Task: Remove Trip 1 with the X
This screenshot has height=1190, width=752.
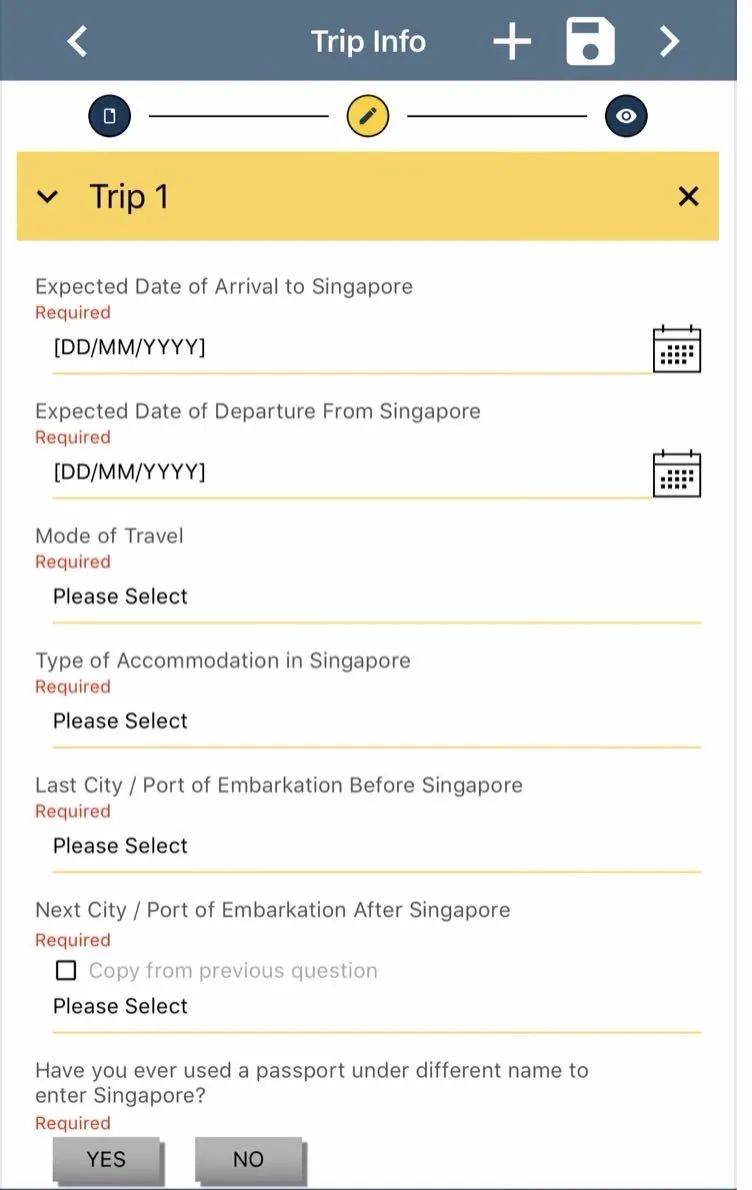Action: [688, 197]
